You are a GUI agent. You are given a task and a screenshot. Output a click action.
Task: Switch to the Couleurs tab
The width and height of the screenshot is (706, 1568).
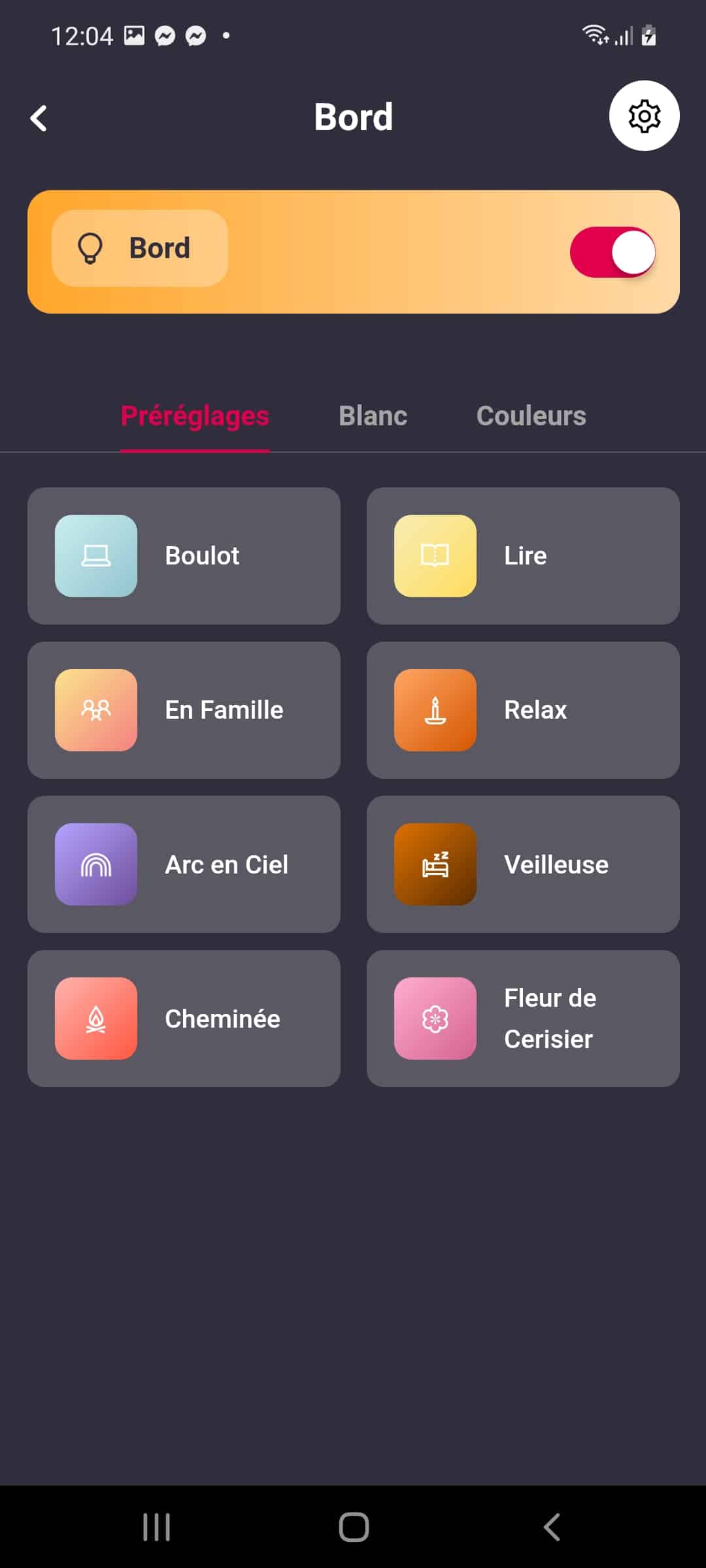click(x=531, y=416)
